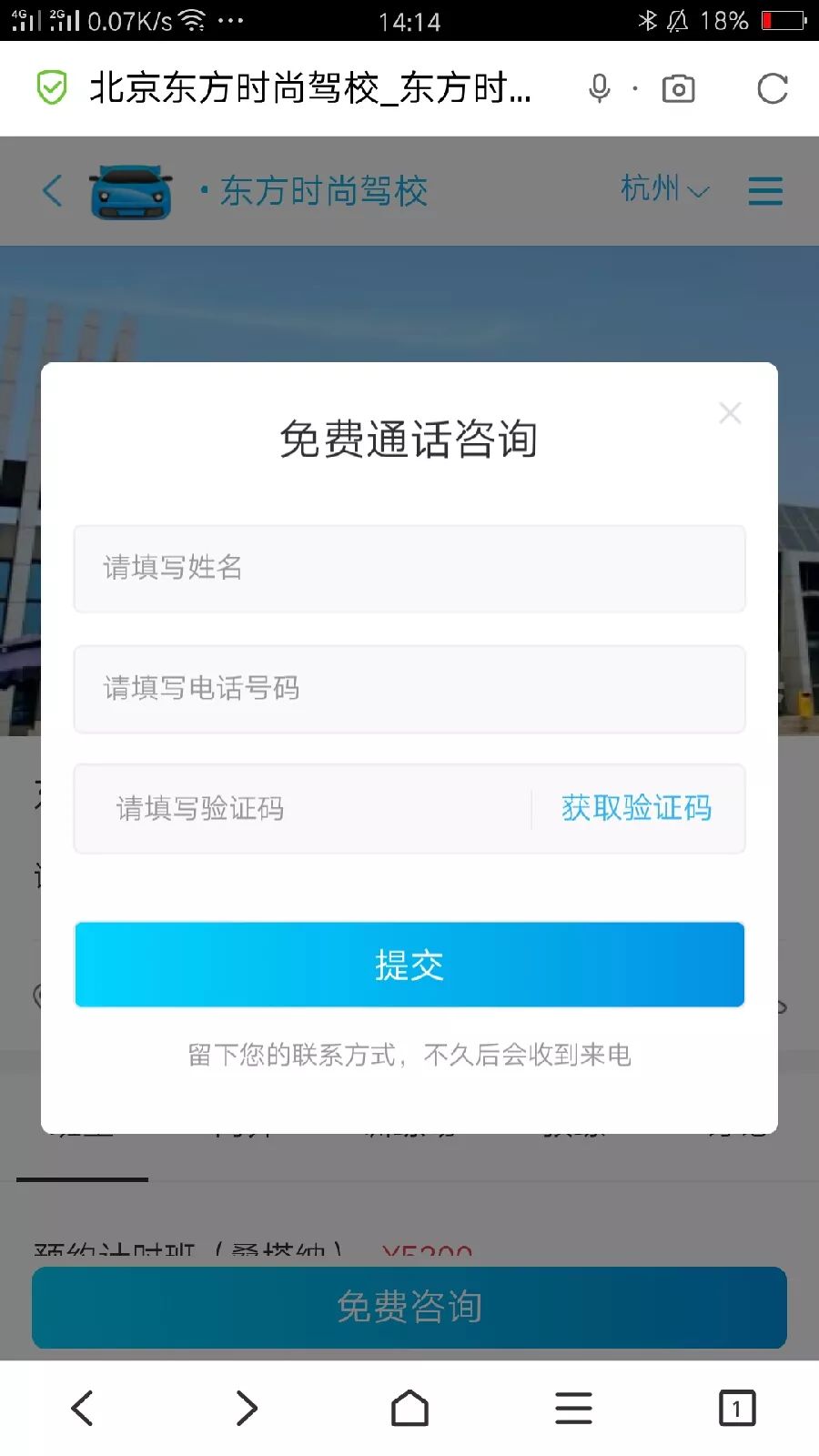
Task: Focus the 请填写姓名 name field
Action: point(409,568)
